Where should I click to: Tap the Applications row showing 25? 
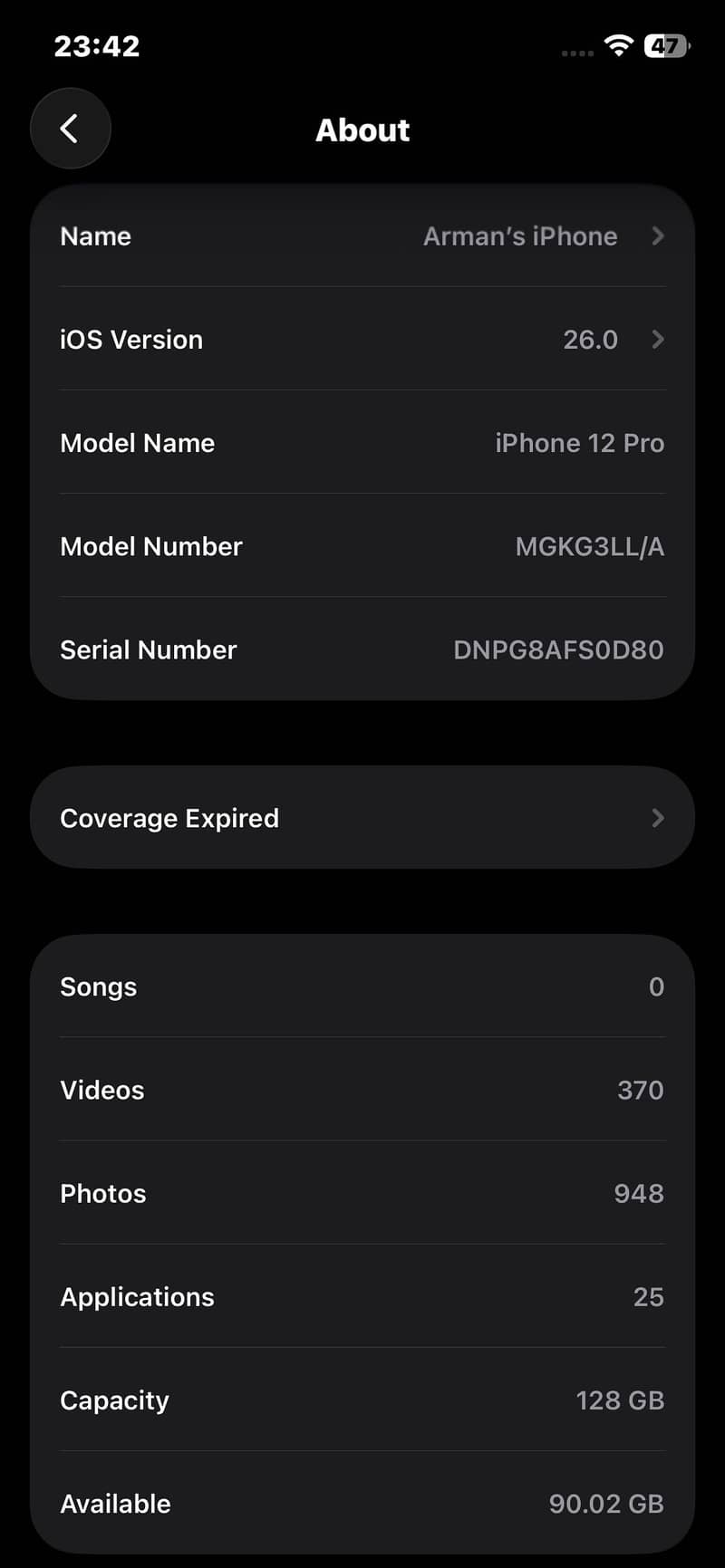(362, 1296)
